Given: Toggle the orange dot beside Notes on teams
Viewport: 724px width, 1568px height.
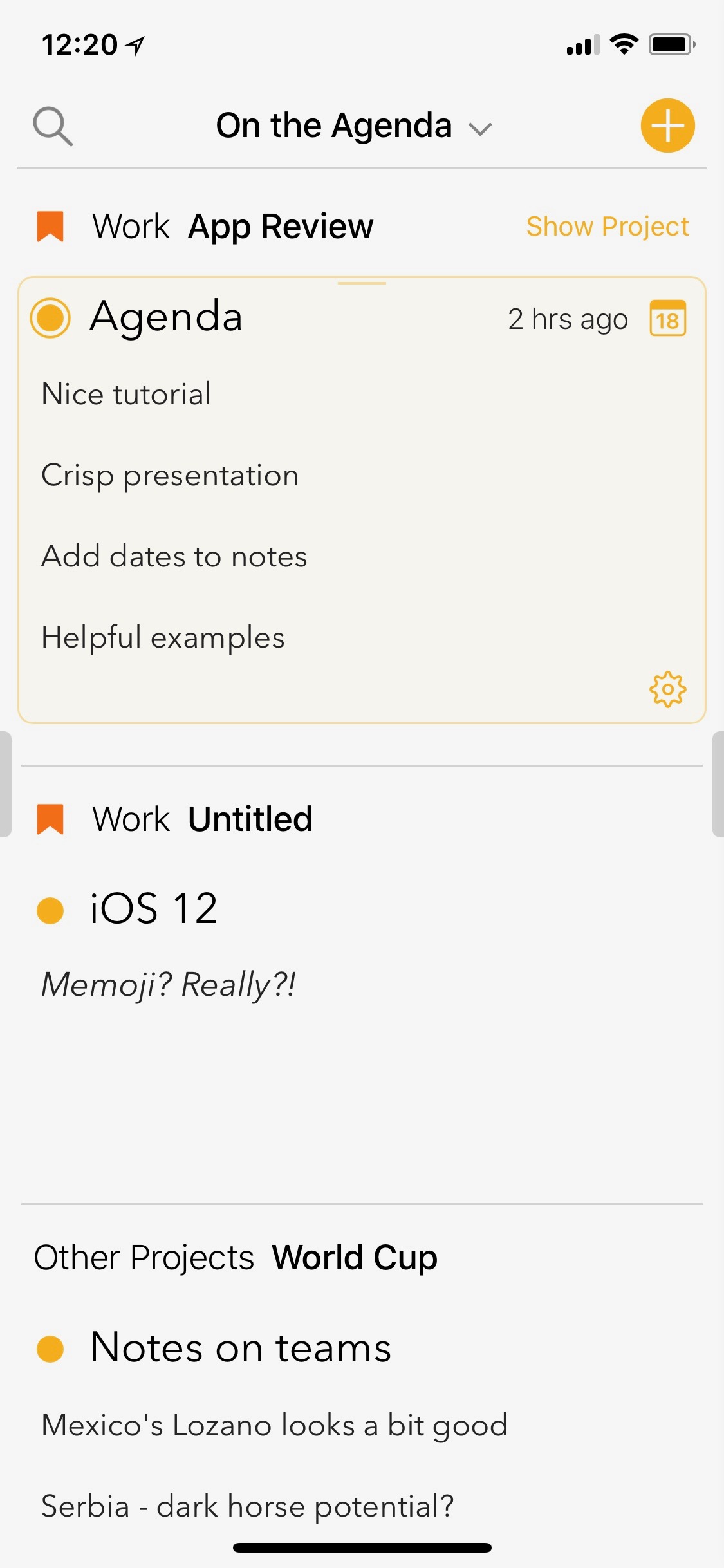Looking at the screenshot, I should pos(50,1349).
